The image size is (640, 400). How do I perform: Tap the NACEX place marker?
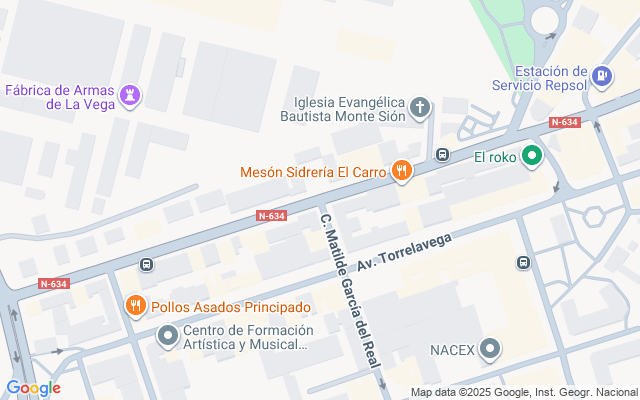[x=489, y=350]
